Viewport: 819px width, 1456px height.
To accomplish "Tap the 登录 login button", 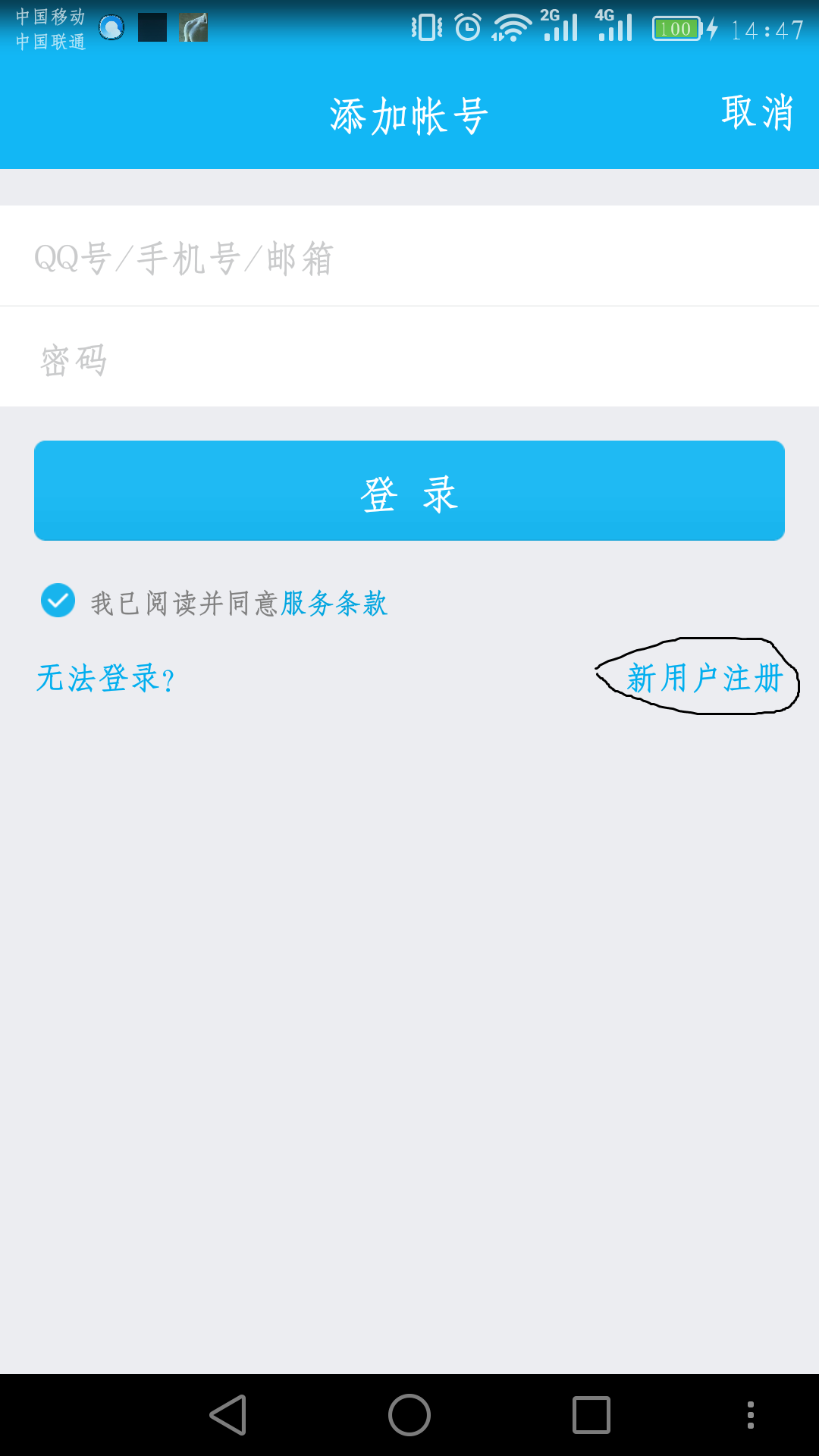I will (409, 491).
